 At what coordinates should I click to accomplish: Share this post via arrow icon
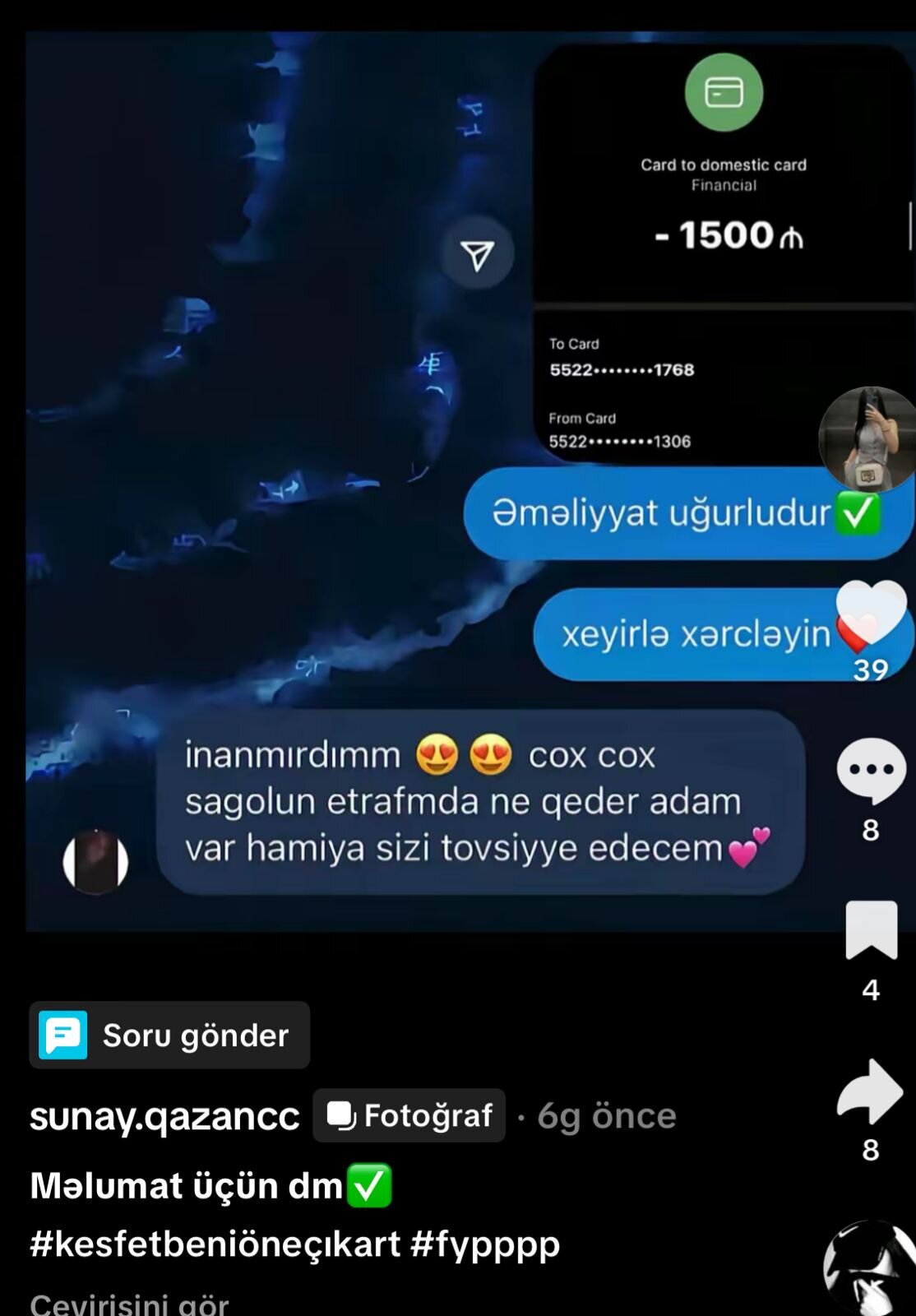pyautogui.click(x=871, y=1092)
